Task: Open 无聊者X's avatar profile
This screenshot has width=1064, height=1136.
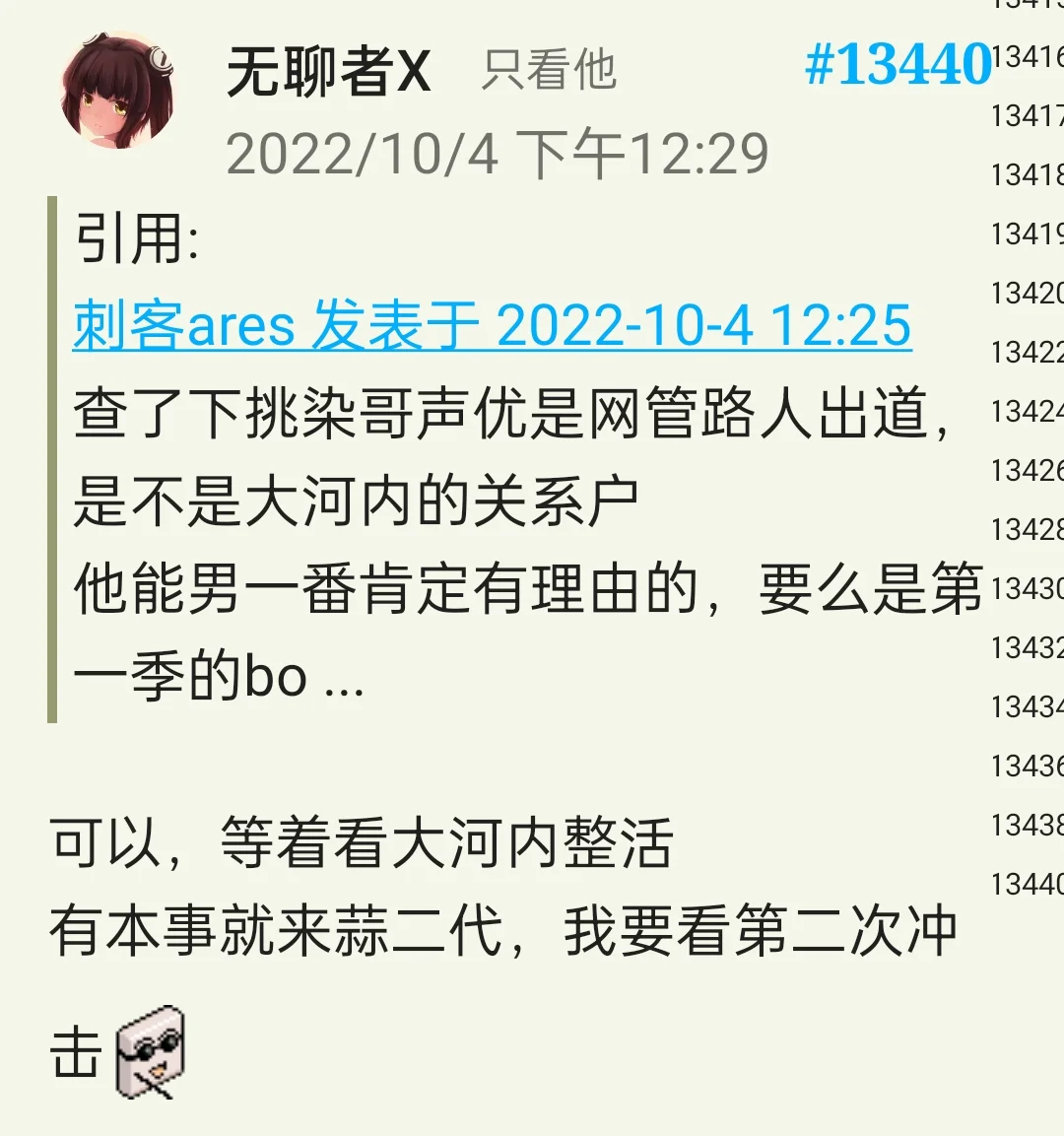Action: [118, 91]
